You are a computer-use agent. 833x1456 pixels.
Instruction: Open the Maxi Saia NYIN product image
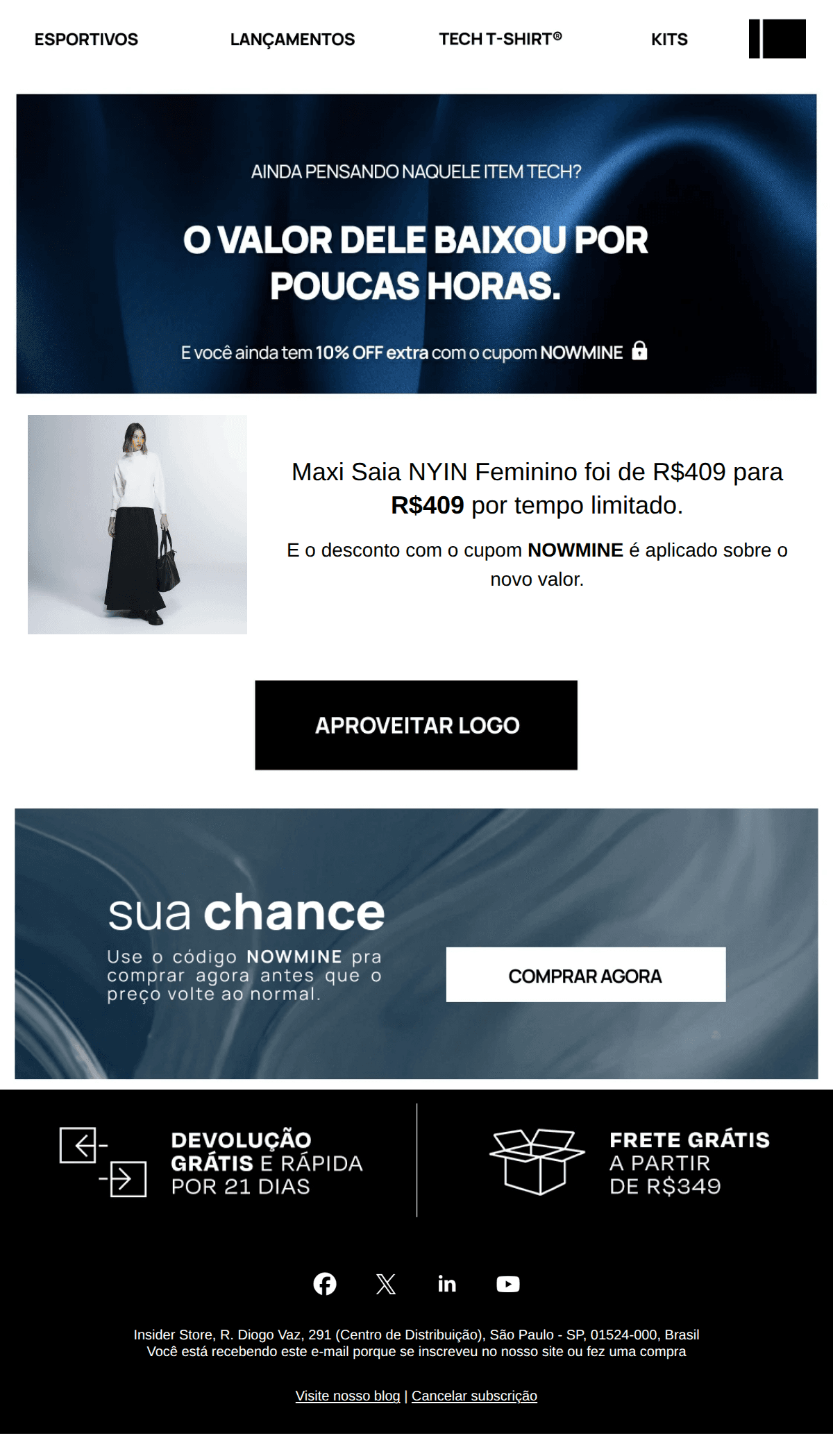pyautogui.click(x=137, y=525)
